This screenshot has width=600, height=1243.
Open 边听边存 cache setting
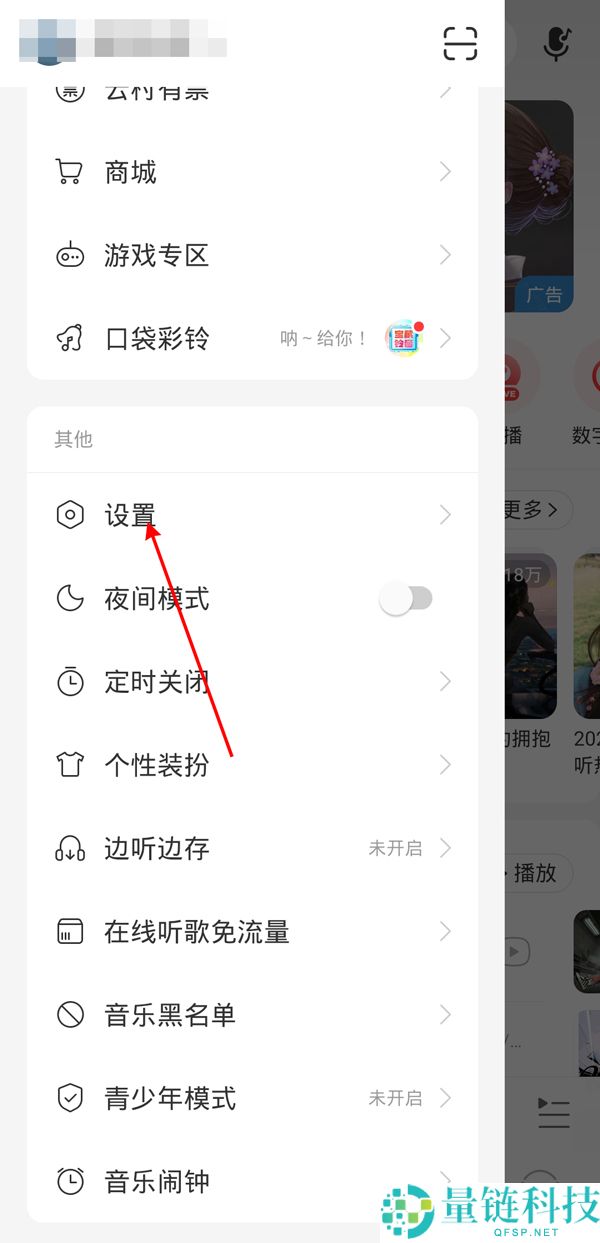click(x=250, y=849)
